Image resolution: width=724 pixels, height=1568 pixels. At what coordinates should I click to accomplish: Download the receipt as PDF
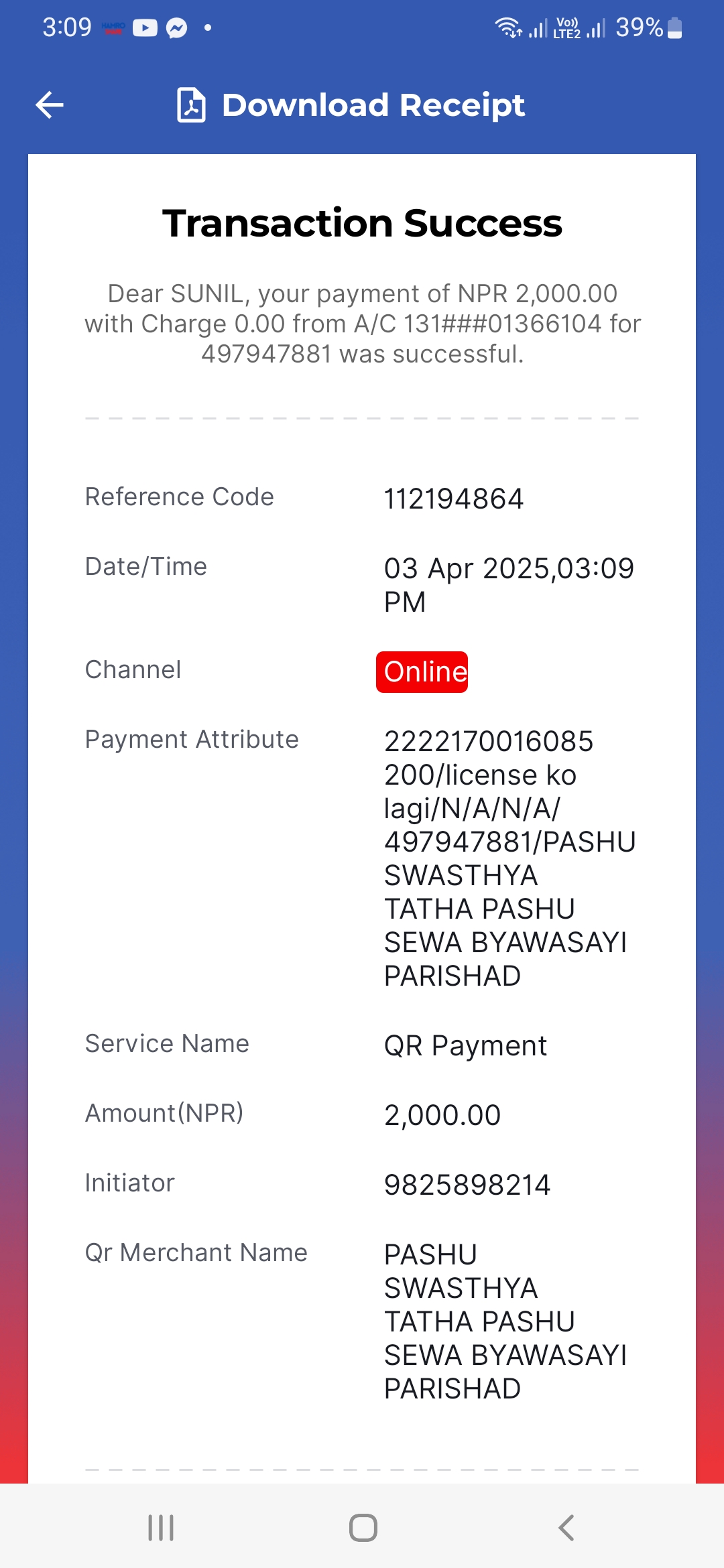tap(351, 105)
